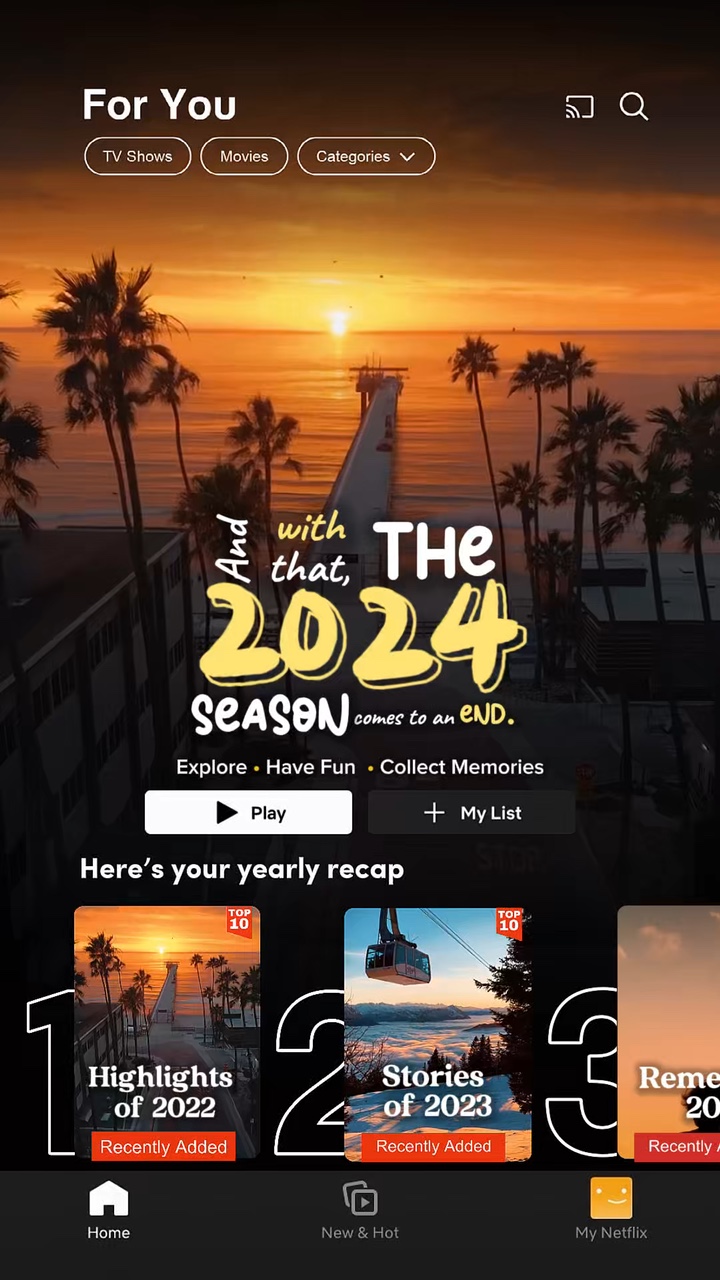Filter by TV Shows chip
The image size is (720, 1280).
click(x=138, y=156)
